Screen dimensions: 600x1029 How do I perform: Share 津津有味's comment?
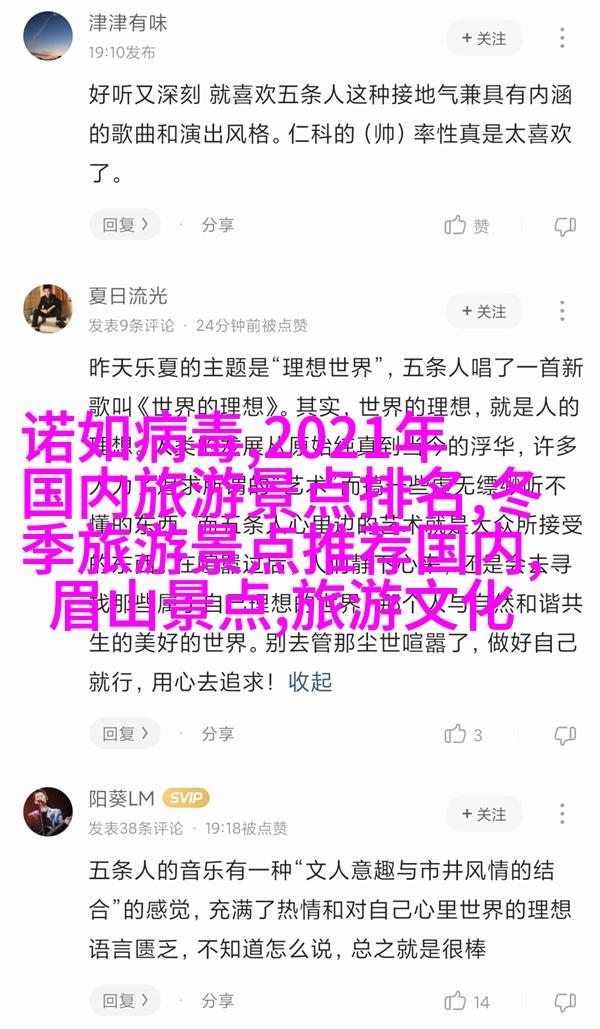pos(217,225)
